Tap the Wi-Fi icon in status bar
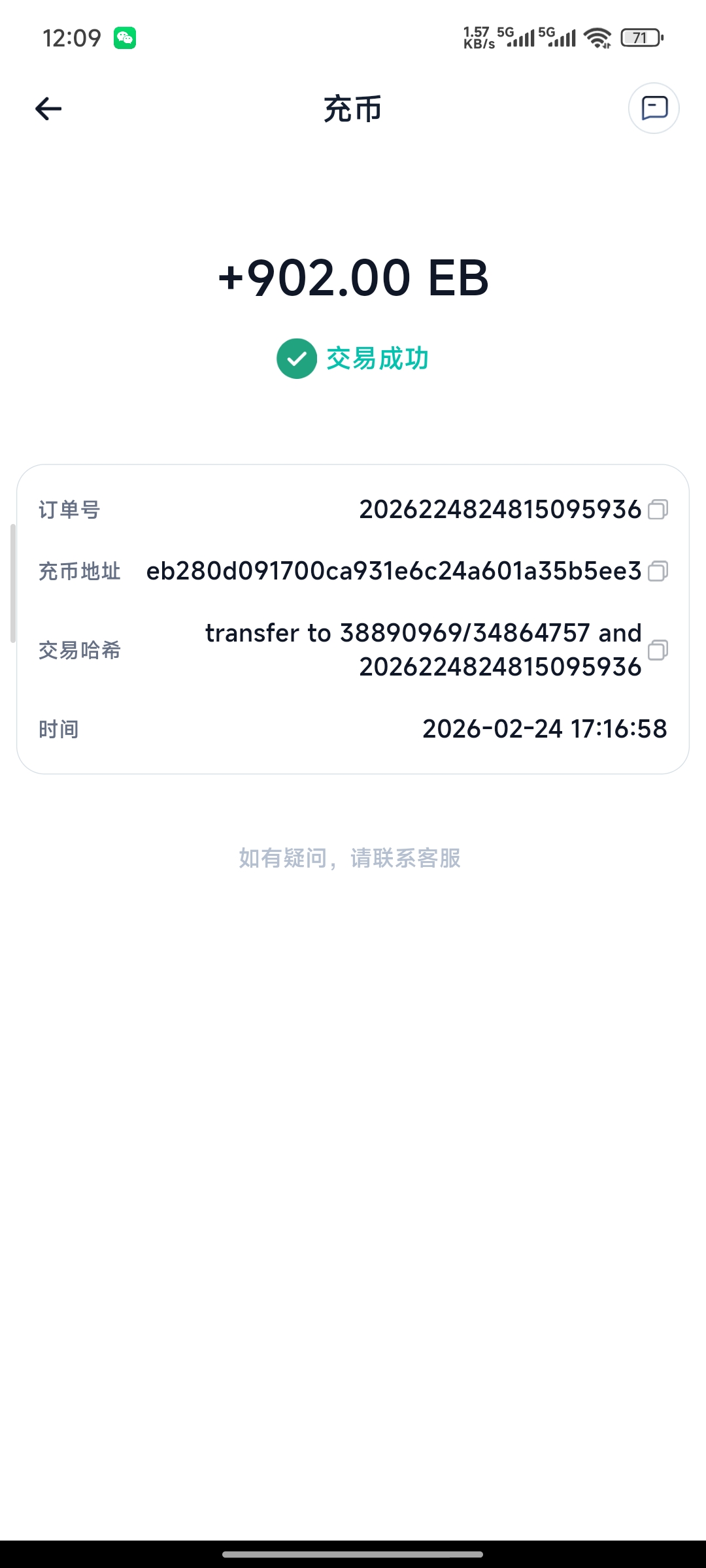 (x=597, y=37)
